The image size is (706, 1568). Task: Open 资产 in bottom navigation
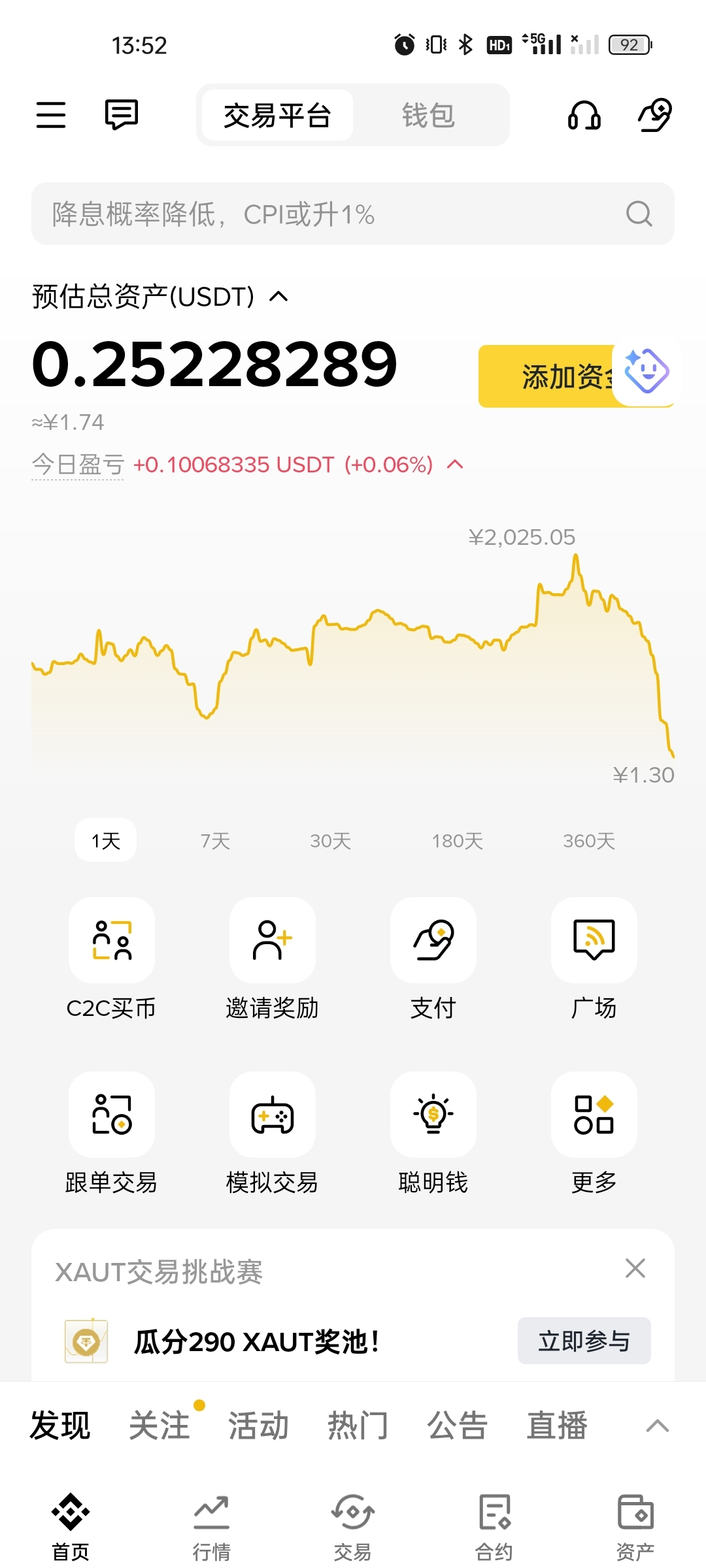635,1527
